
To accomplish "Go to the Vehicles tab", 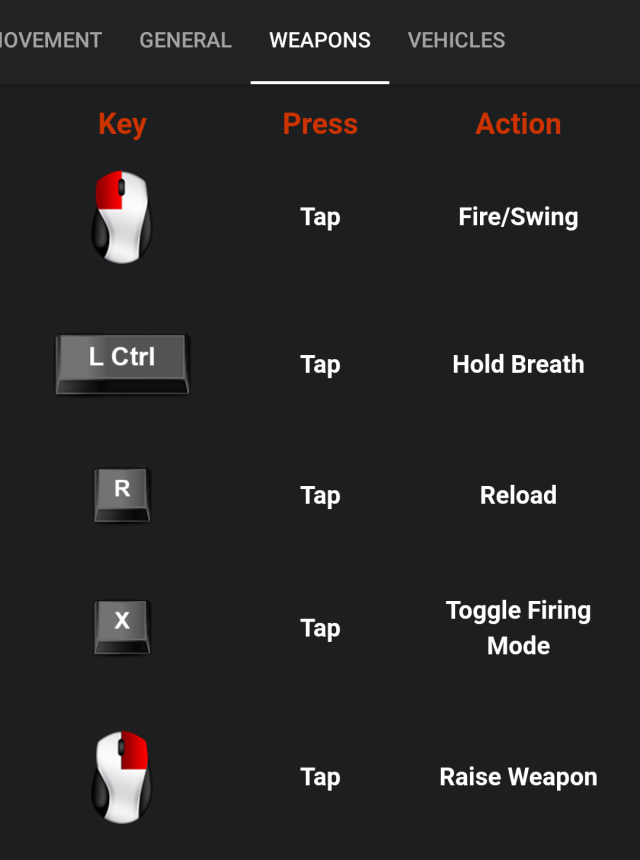I will tap(456, 41).
